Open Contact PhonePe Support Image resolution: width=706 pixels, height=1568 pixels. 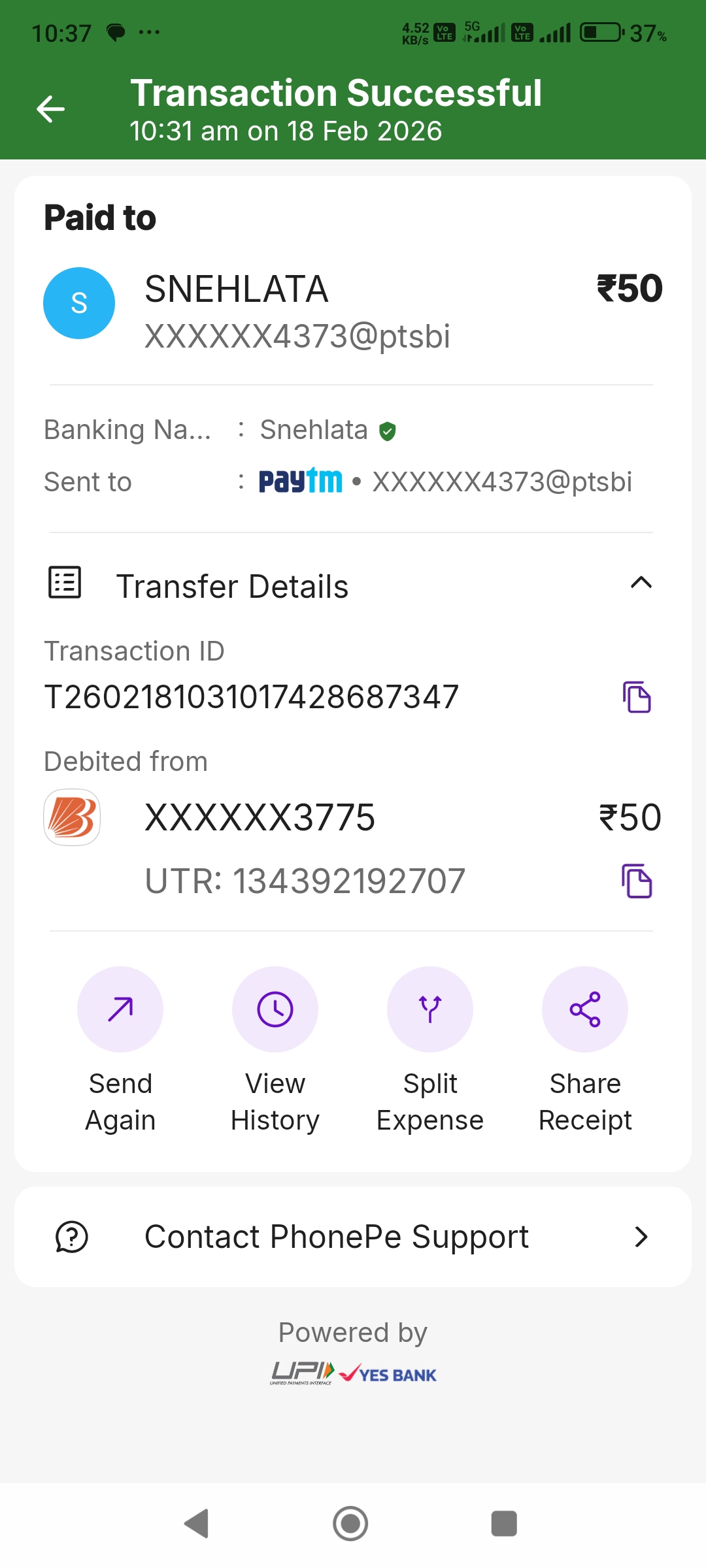click(353, 1237)
